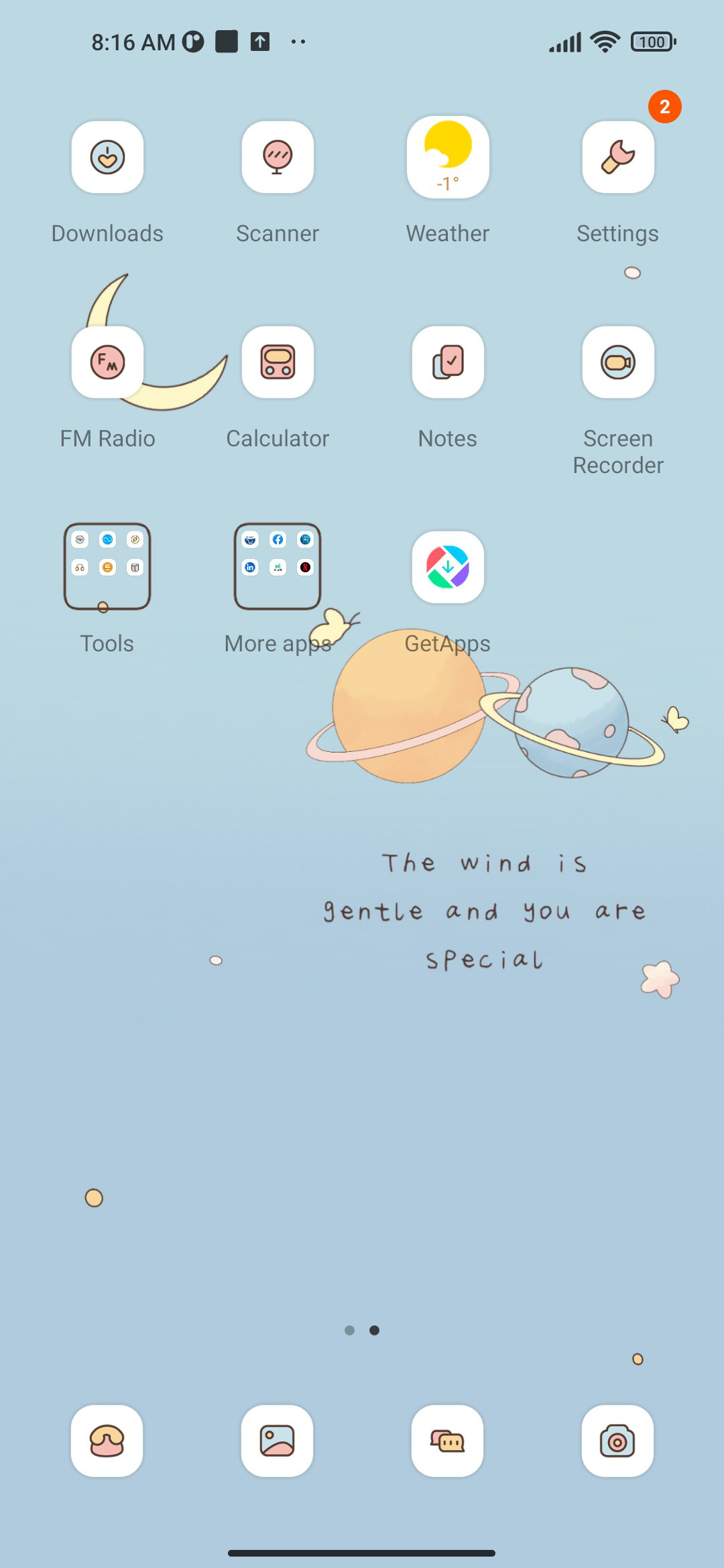Launch the Camera from the dock
Screen dimensions: 724x1568
pos(618,1441)
